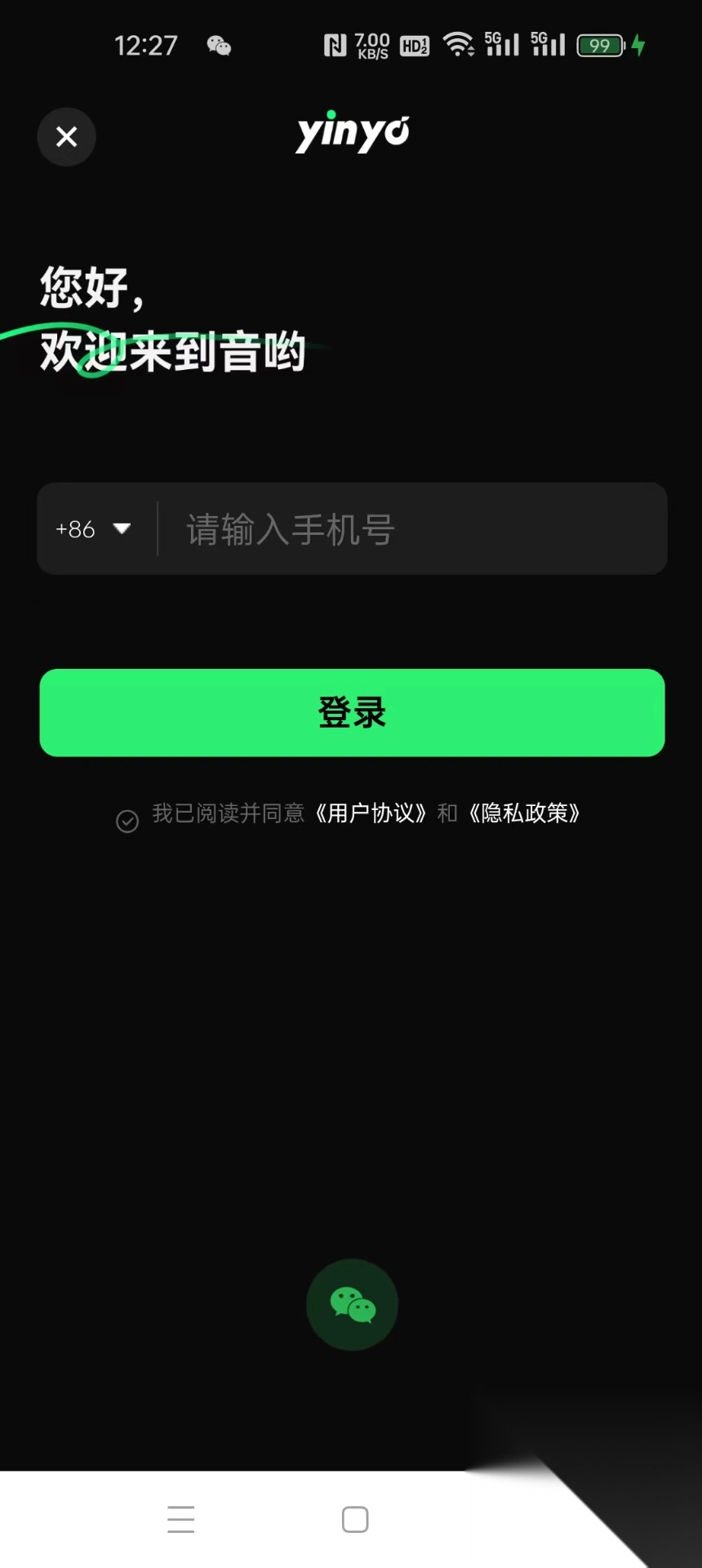The image size is (702, 1568).
Task: Open the system recent apps menu
Action: [180, 1520]
